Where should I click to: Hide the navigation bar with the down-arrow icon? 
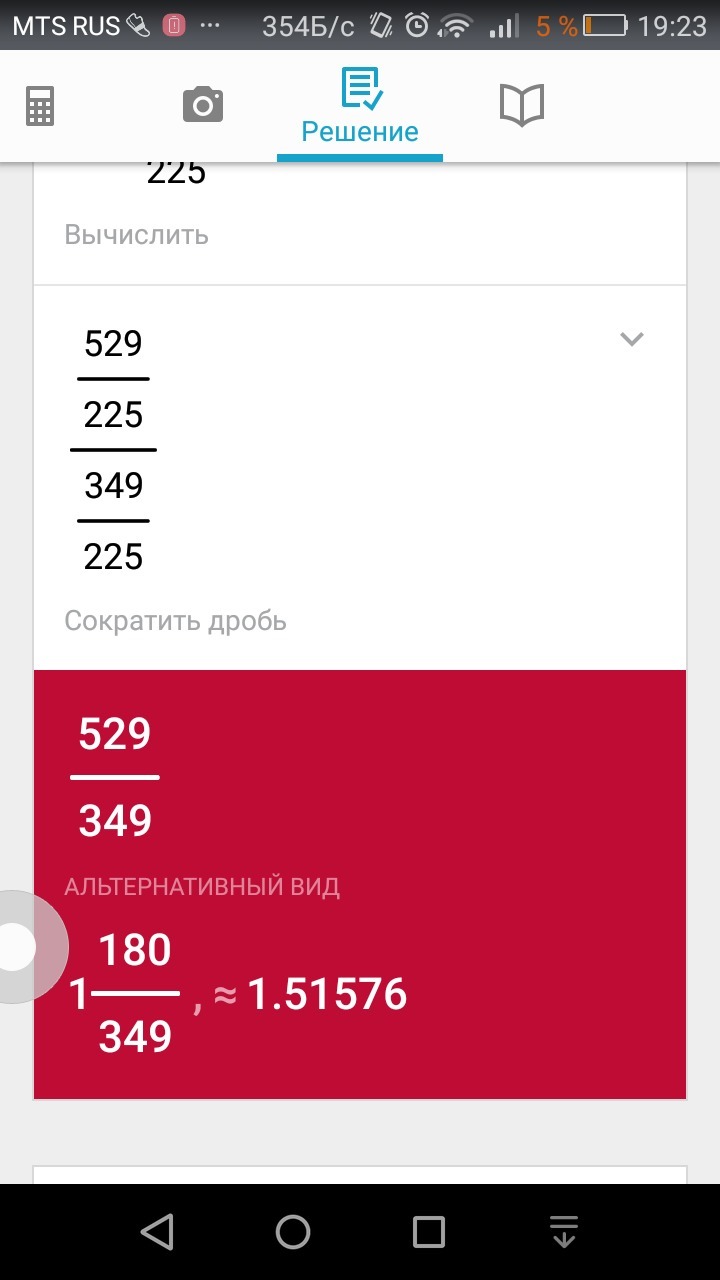(564, 1232)
